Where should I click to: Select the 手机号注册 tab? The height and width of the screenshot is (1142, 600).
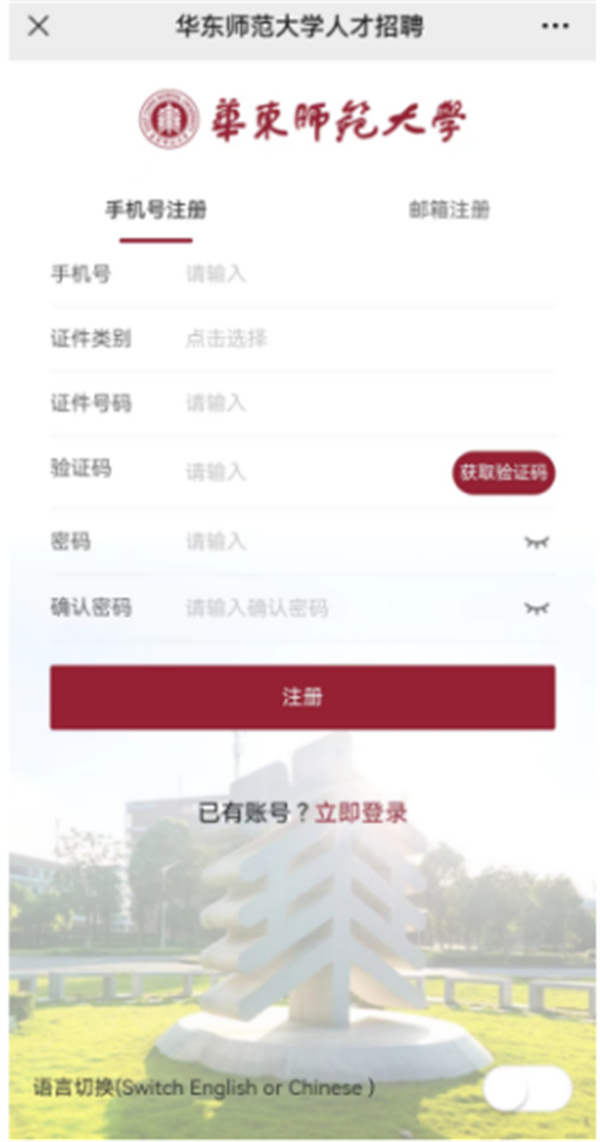click(156, 210)
